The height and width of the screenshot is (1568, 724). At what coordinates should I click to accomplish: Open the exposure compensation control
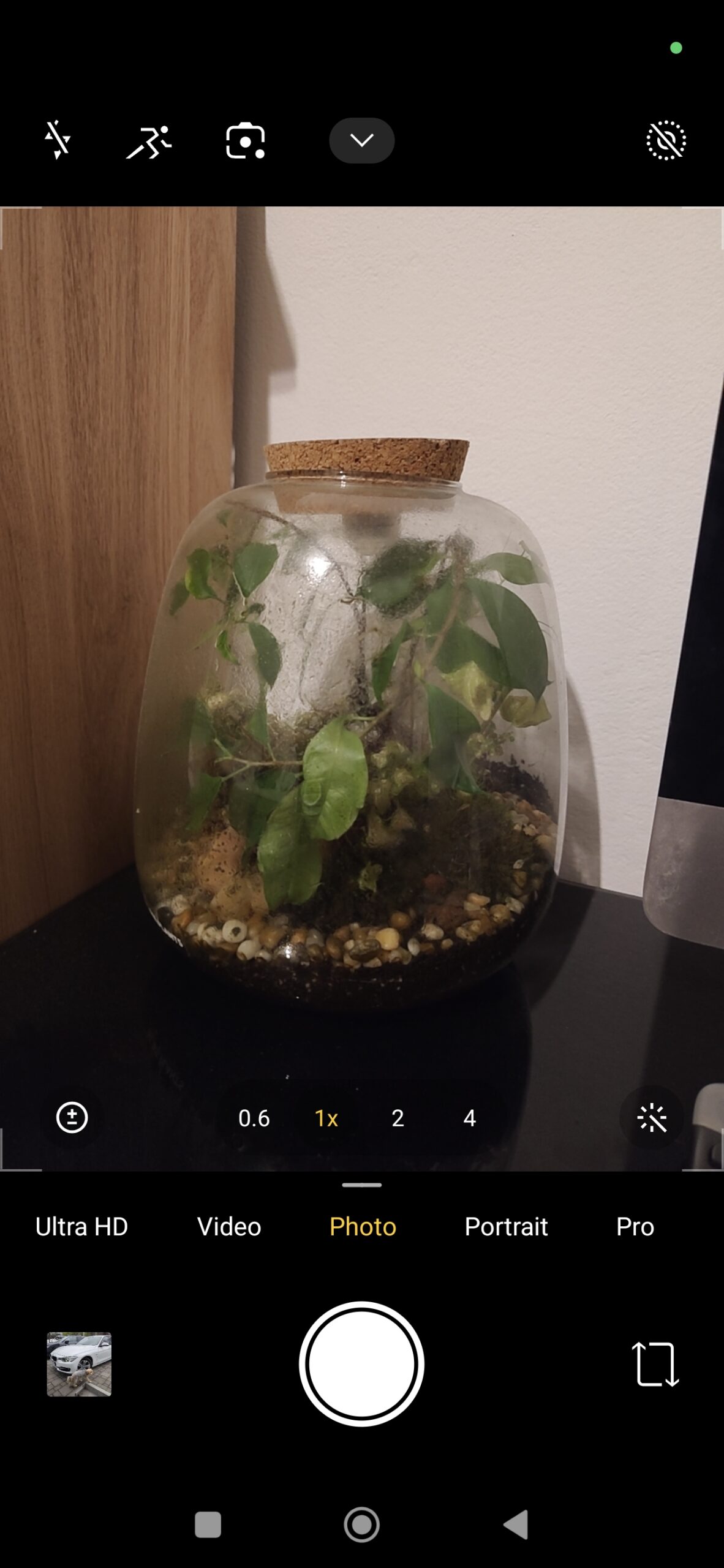click(x=72, y=1118)
